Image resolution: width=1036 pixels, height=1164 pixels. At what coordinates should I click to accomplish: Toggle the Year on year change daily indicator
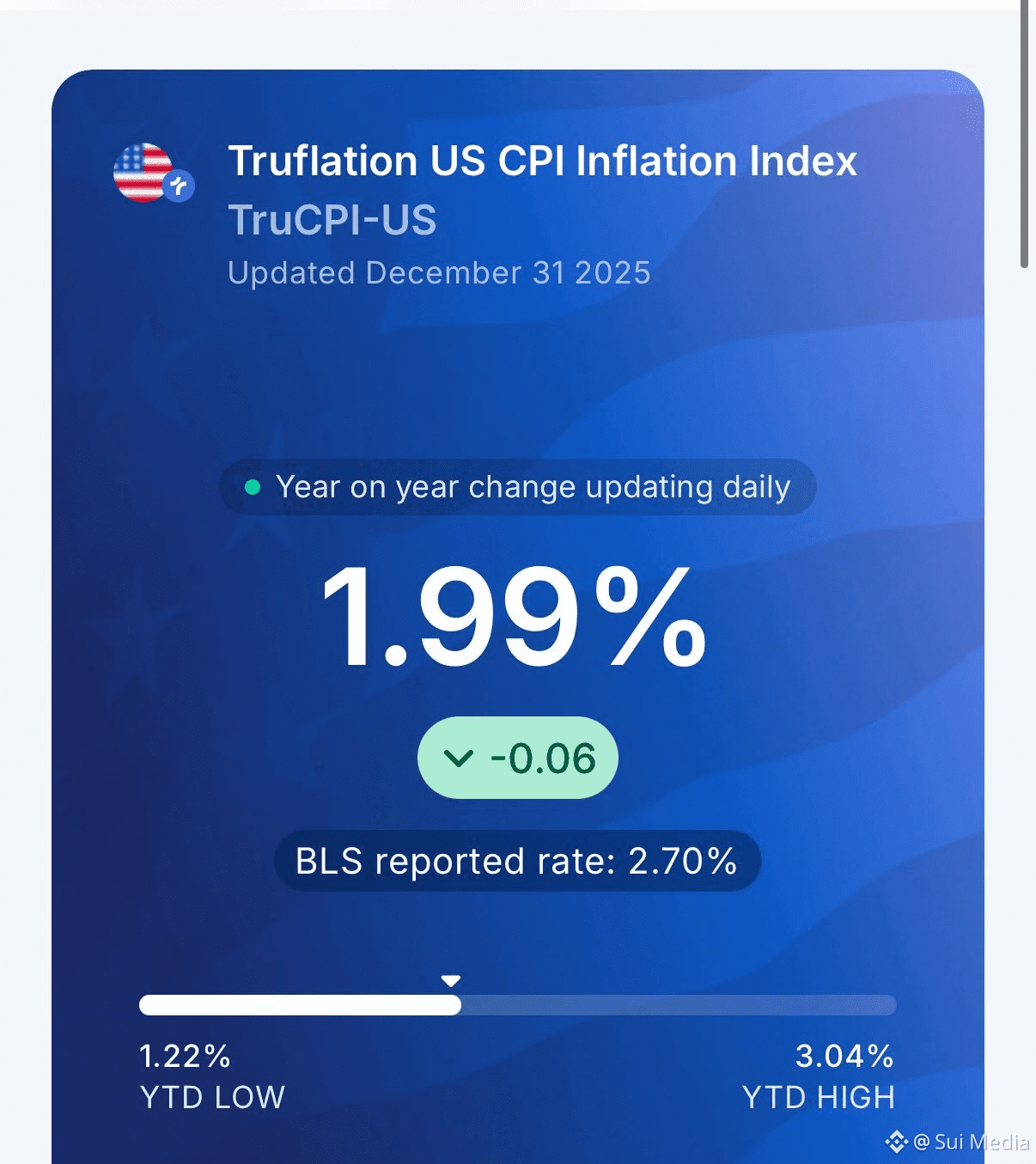[x=517, y=486]
